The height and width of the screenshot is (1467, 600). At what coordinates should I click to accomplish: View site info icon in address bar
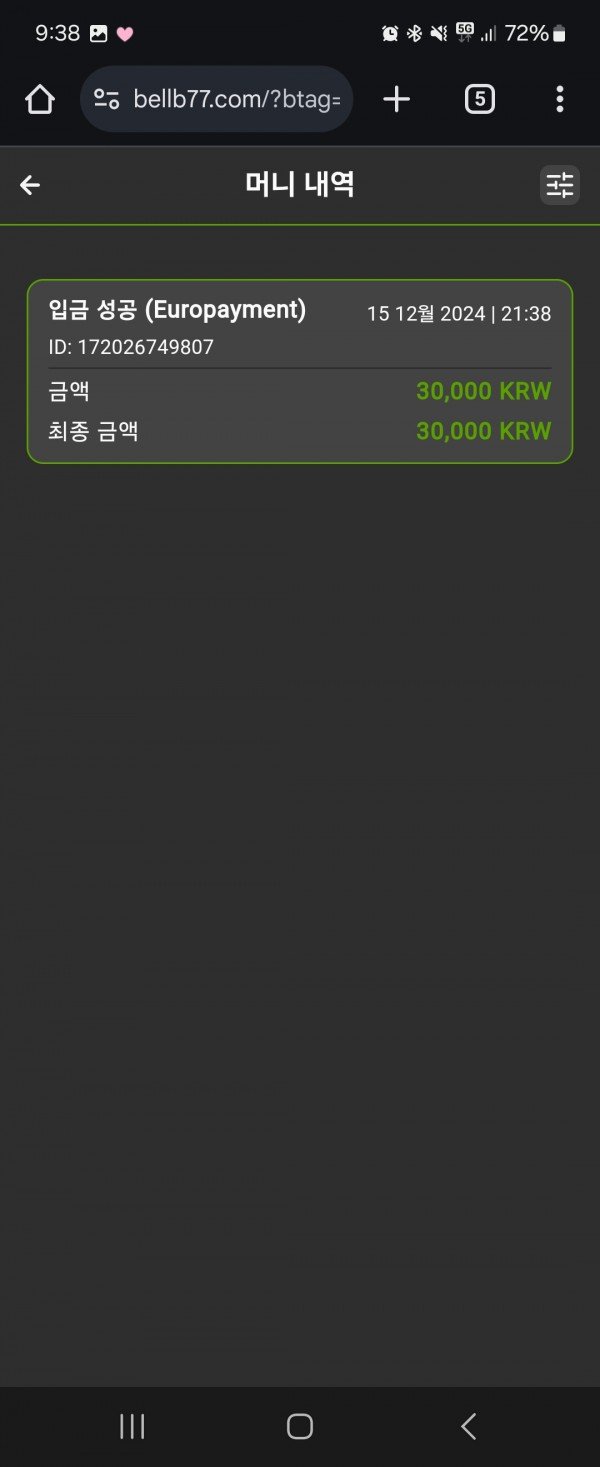coord(106,99)
